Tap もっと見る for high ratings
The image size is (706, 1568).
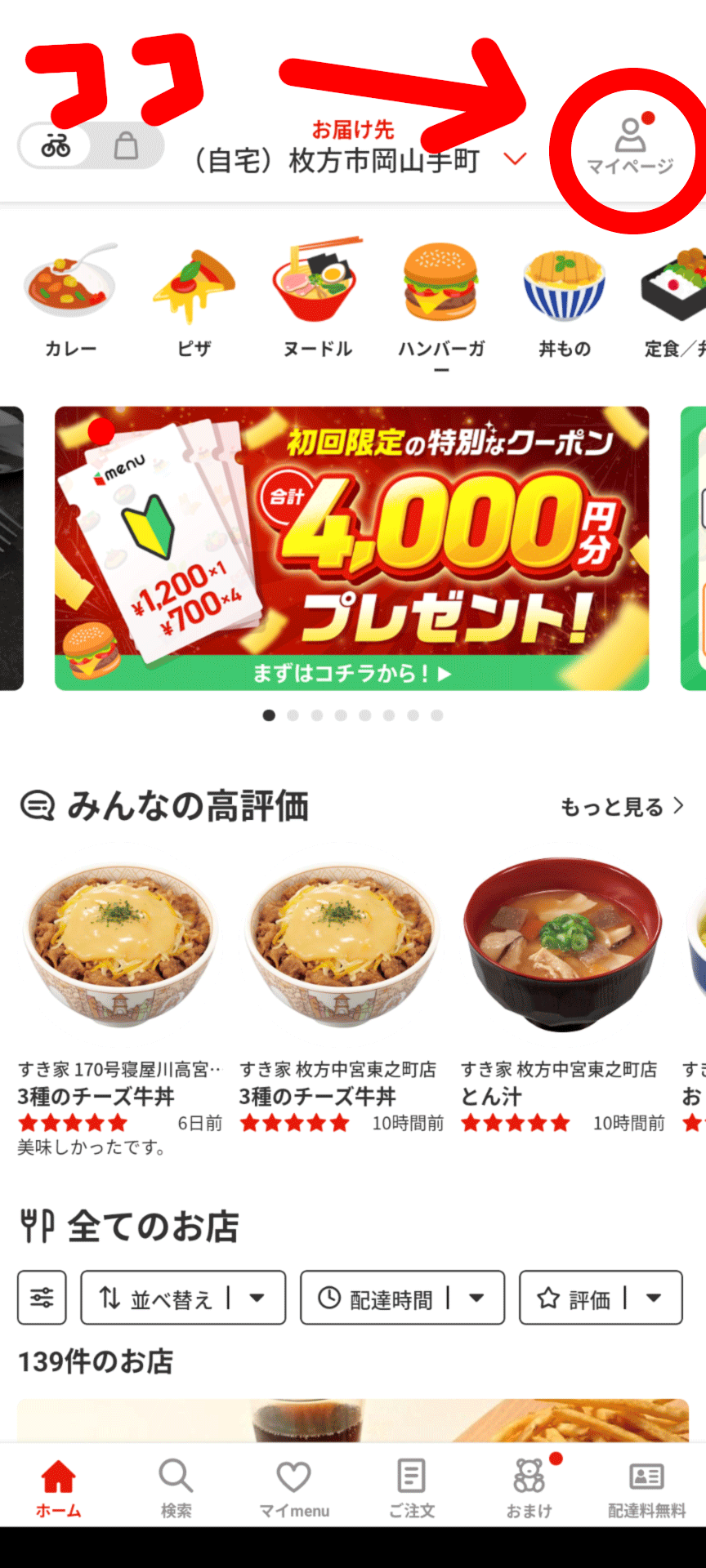click(x=621, y=807)
